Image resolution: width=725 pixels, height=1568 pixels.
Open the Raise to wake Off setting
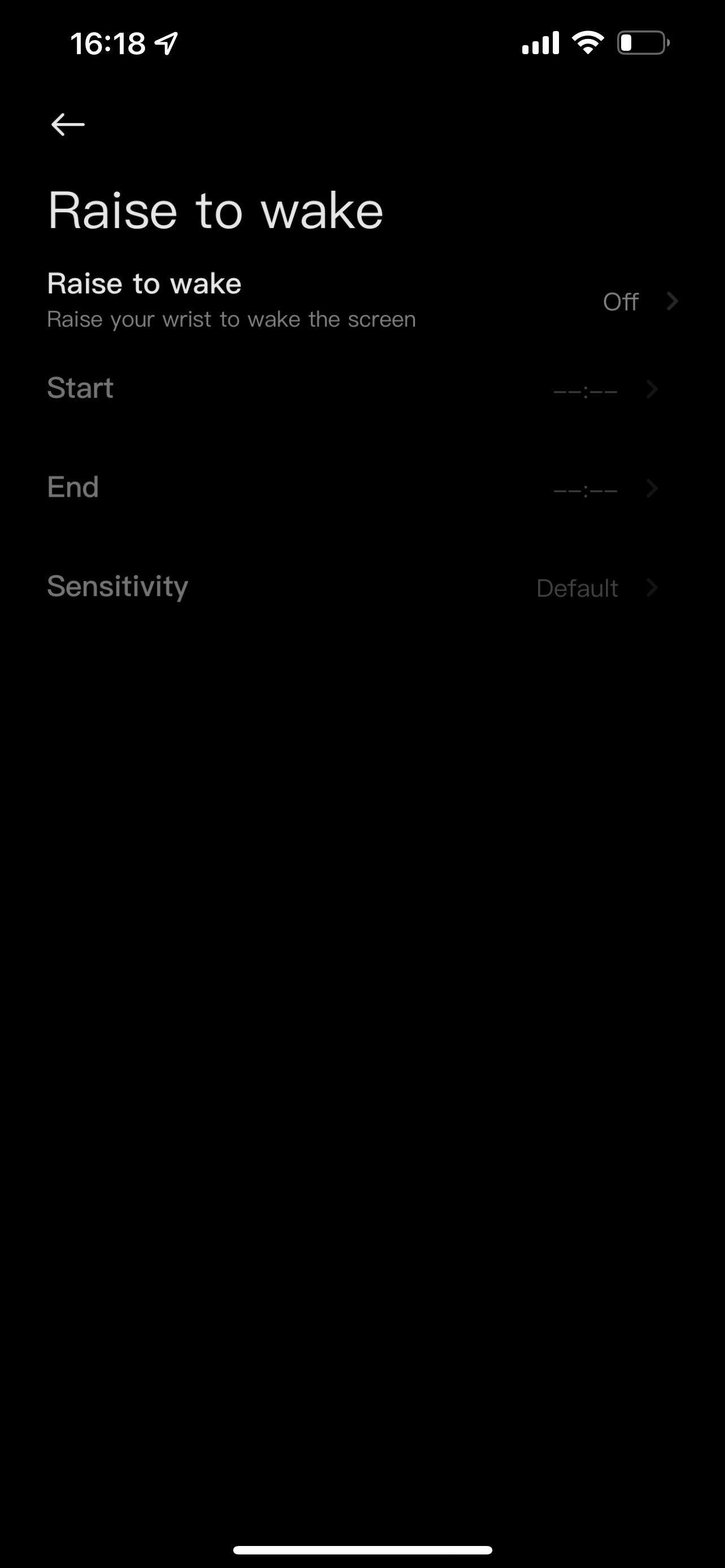click(362, 301)
